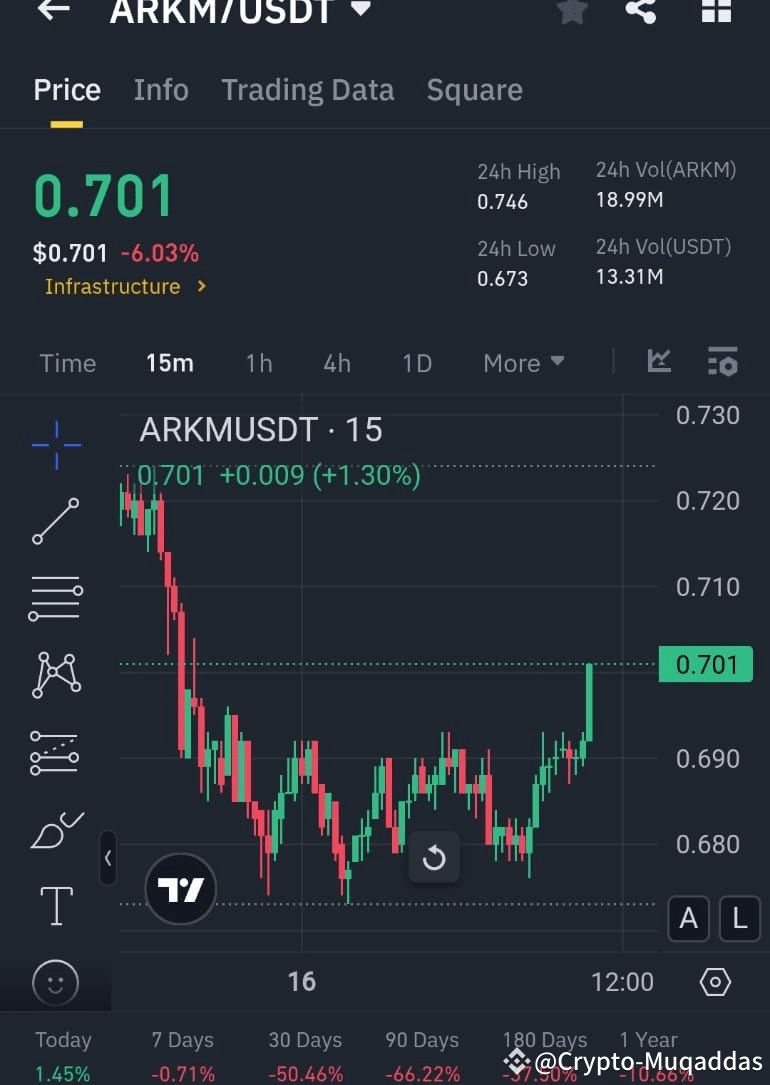
Task: Open the Square tab
Action: (x=474, y=89)
